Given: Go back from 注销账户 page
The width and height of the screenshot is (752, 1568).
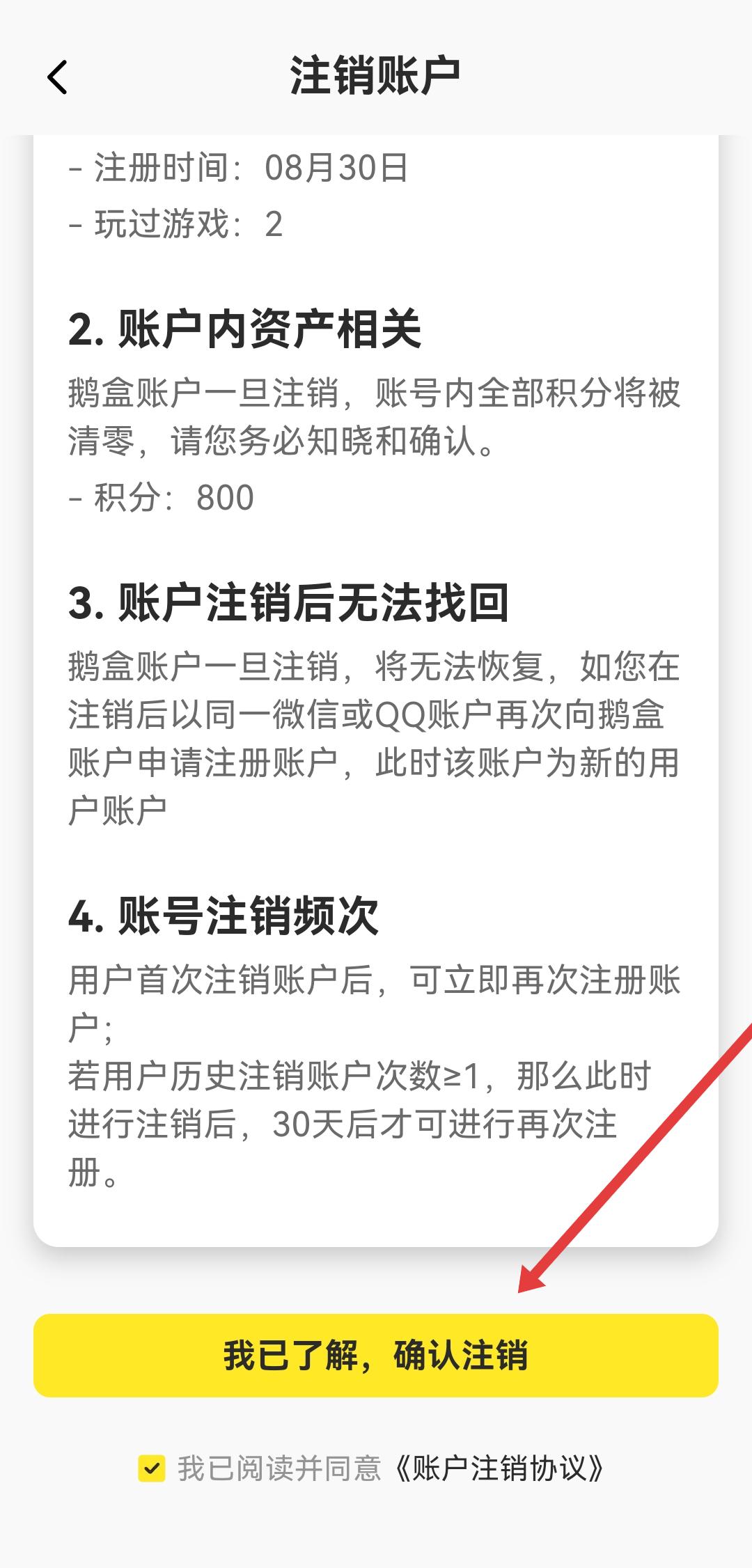Looking at the screenshot, I should pyautogui.click(x=57, y=77).
